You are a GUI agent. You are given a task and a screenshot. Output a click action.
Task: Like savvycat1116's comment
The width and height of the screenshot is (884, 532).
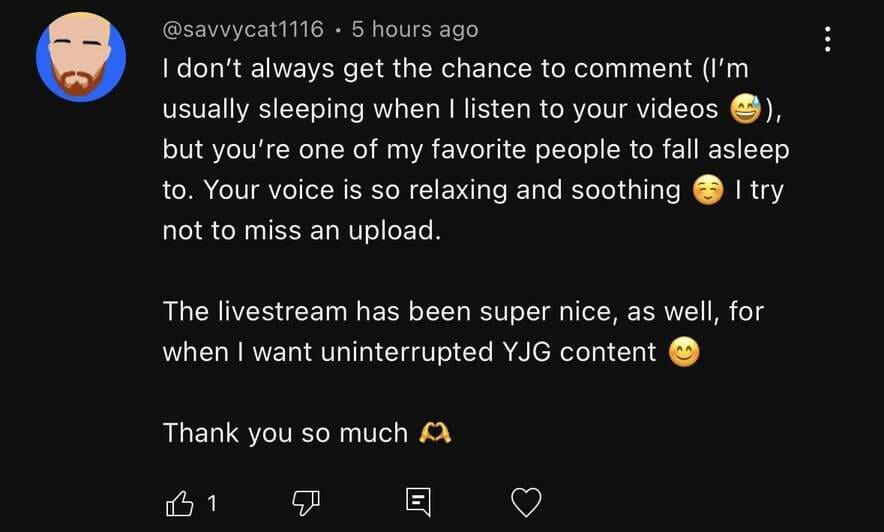pos(178,502)
